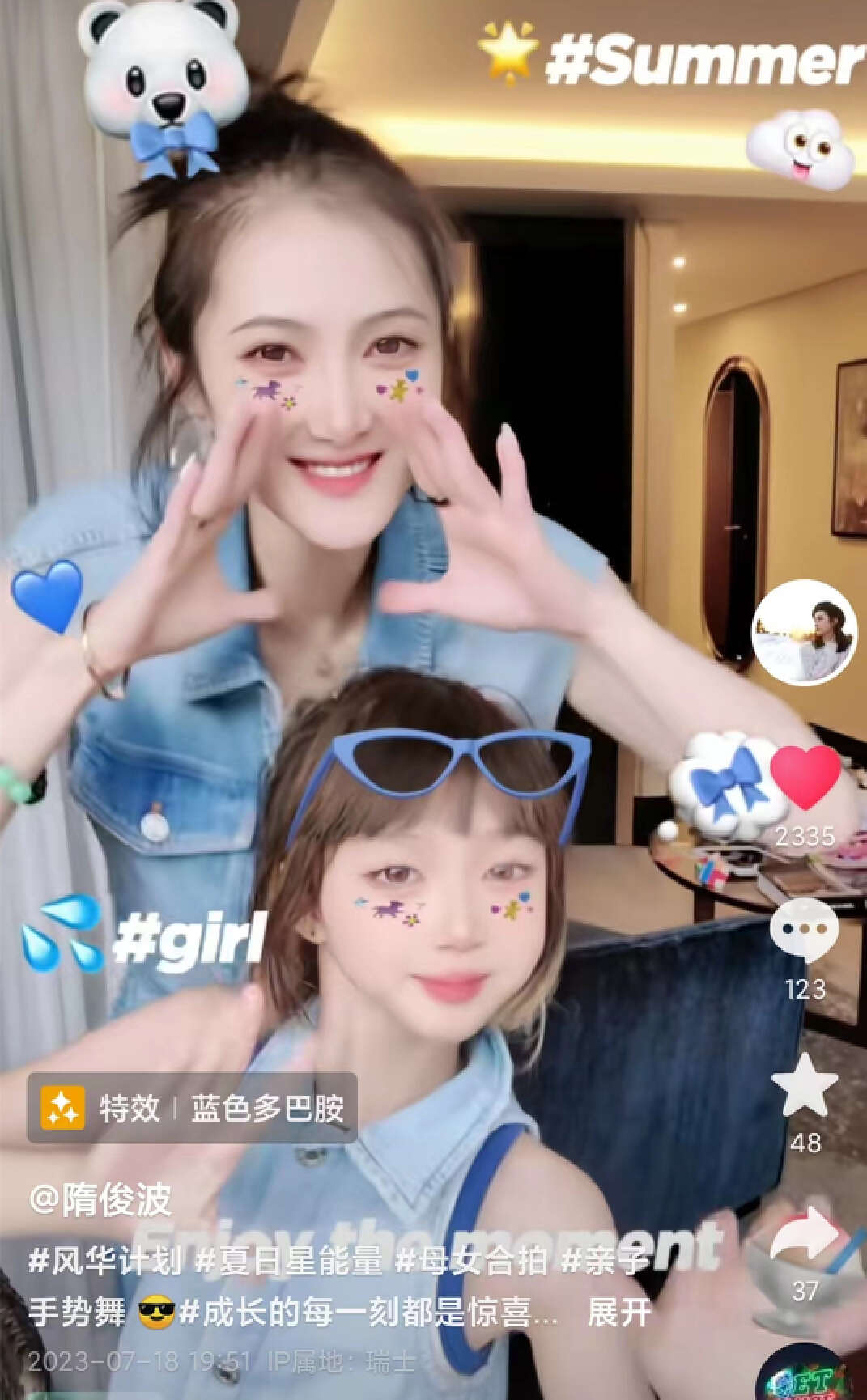867x1400 pixels.
Task: Add video to favorites with star
Action: click(805, 1085)
